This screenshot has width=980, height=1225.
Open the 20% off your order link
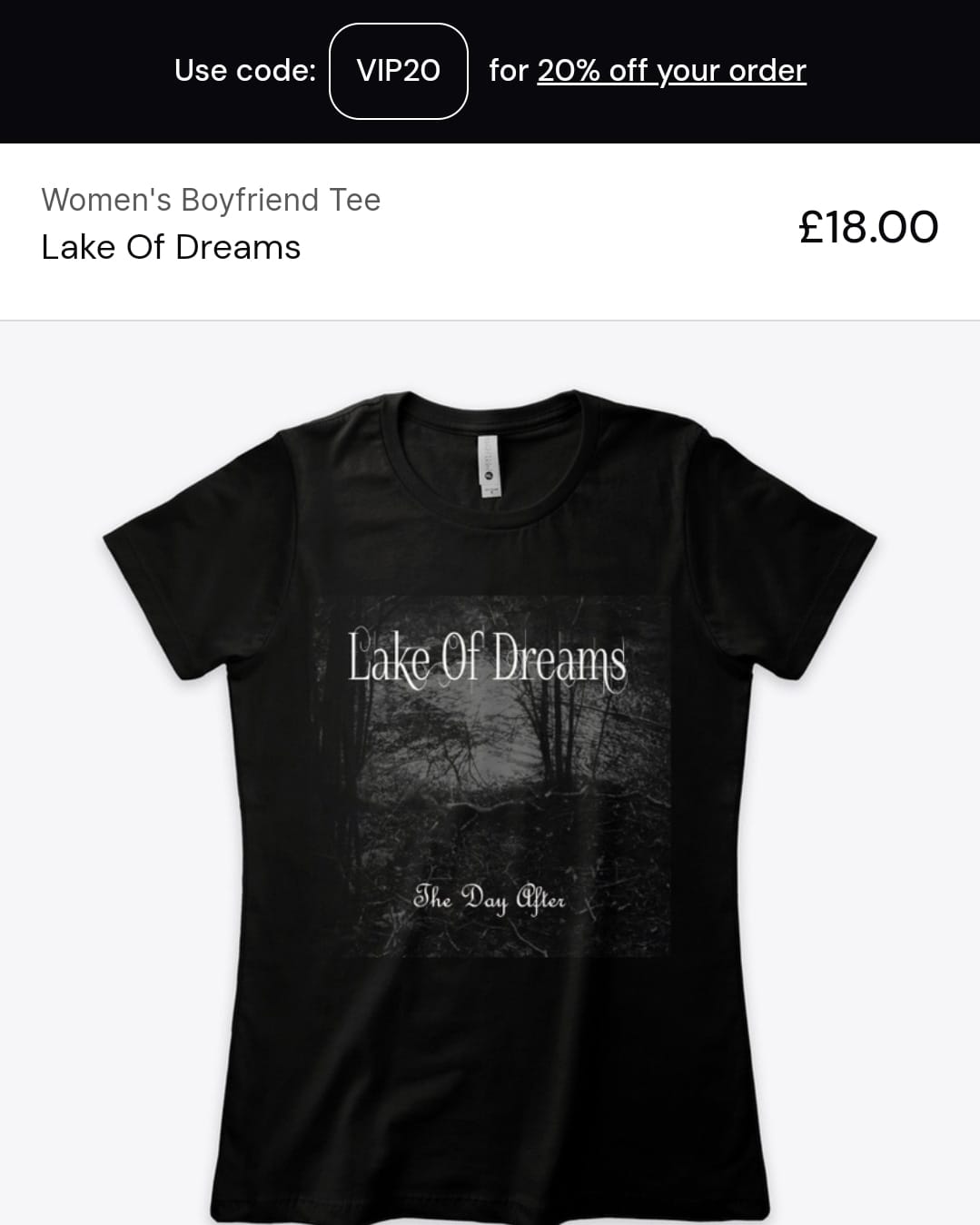pyautogui.click(x=671, y=71)
